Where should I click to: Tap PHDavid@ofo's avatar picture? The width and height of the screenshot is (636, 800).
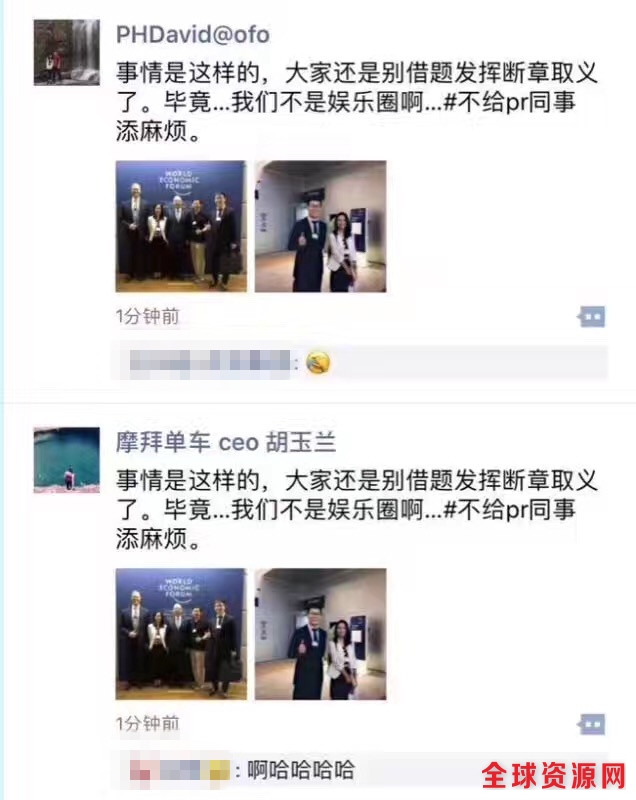[x=67, y=51]
